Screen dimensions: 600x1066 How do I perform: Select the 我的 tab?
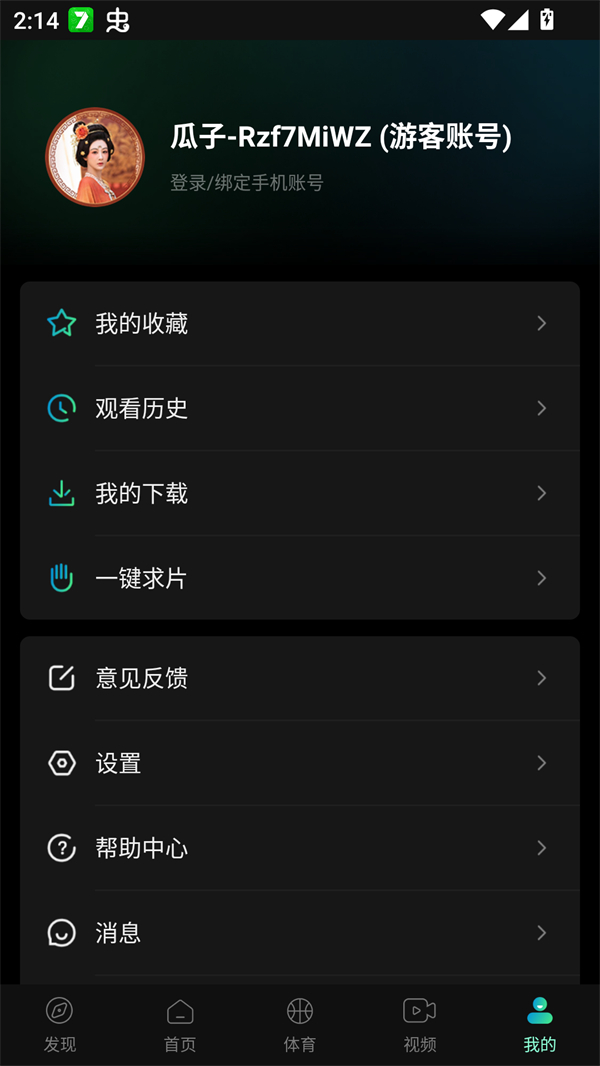540,1025
